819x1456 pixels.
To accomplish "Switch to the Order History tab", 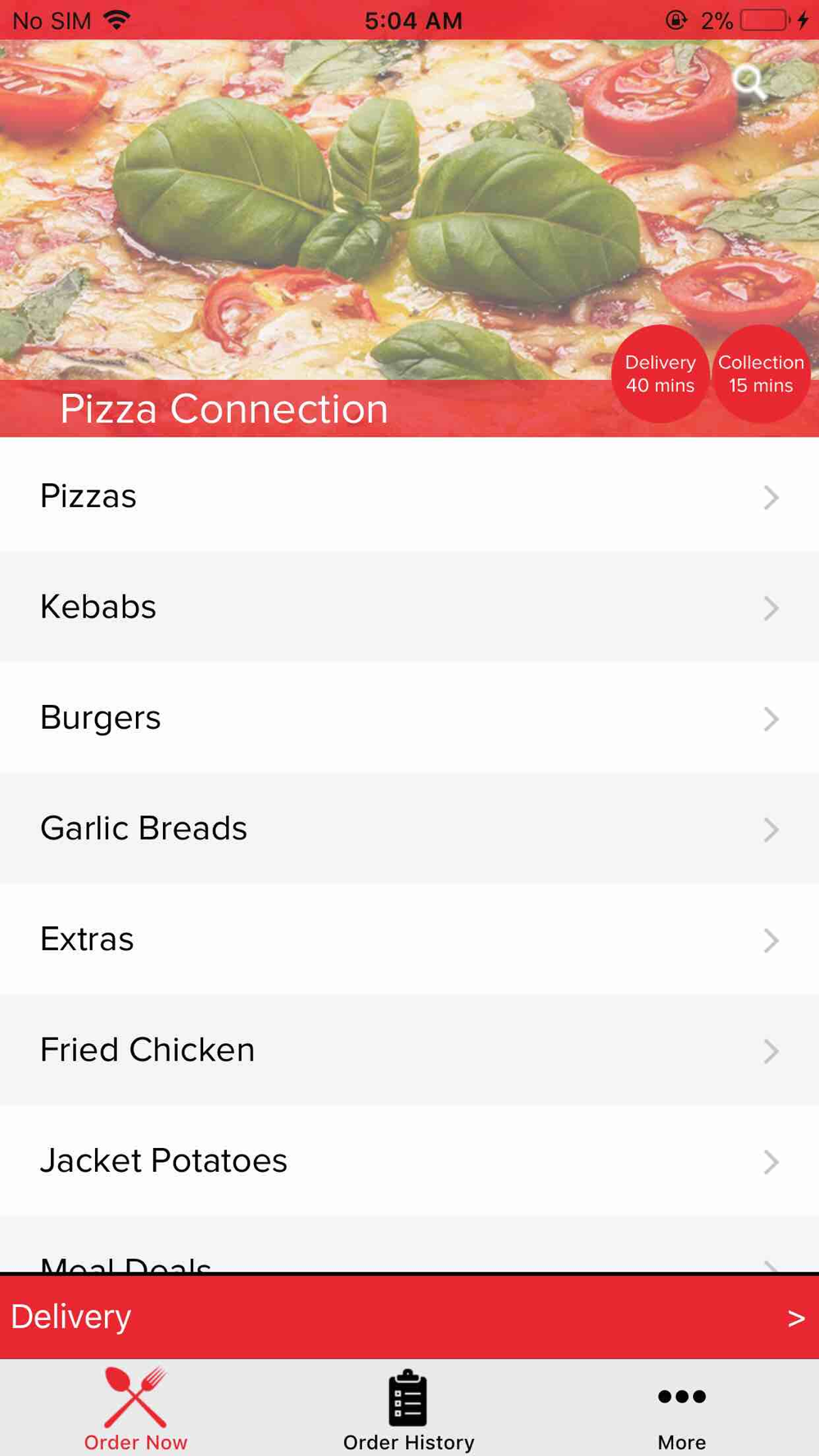I will tap(409, 1409).
